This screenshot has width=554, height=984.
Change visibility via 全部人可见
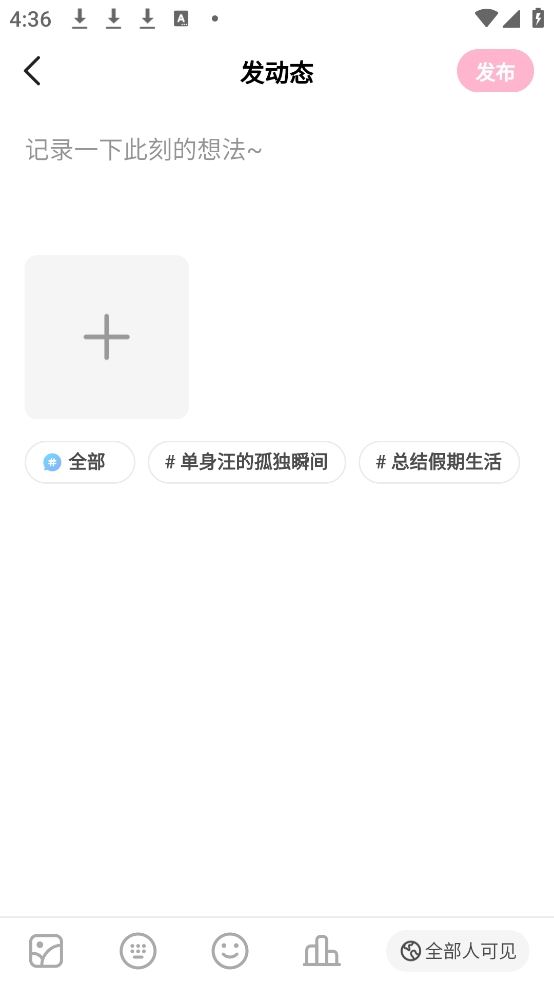click(458, 951)
